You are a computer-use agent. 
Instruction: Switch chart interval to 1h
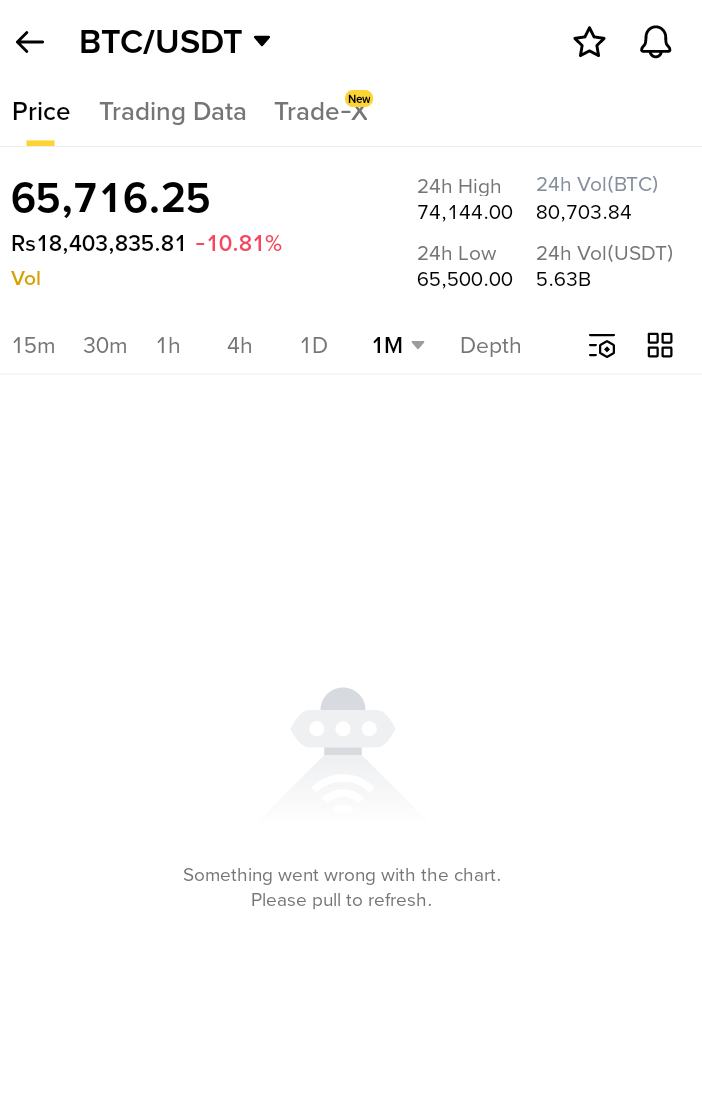168,346
